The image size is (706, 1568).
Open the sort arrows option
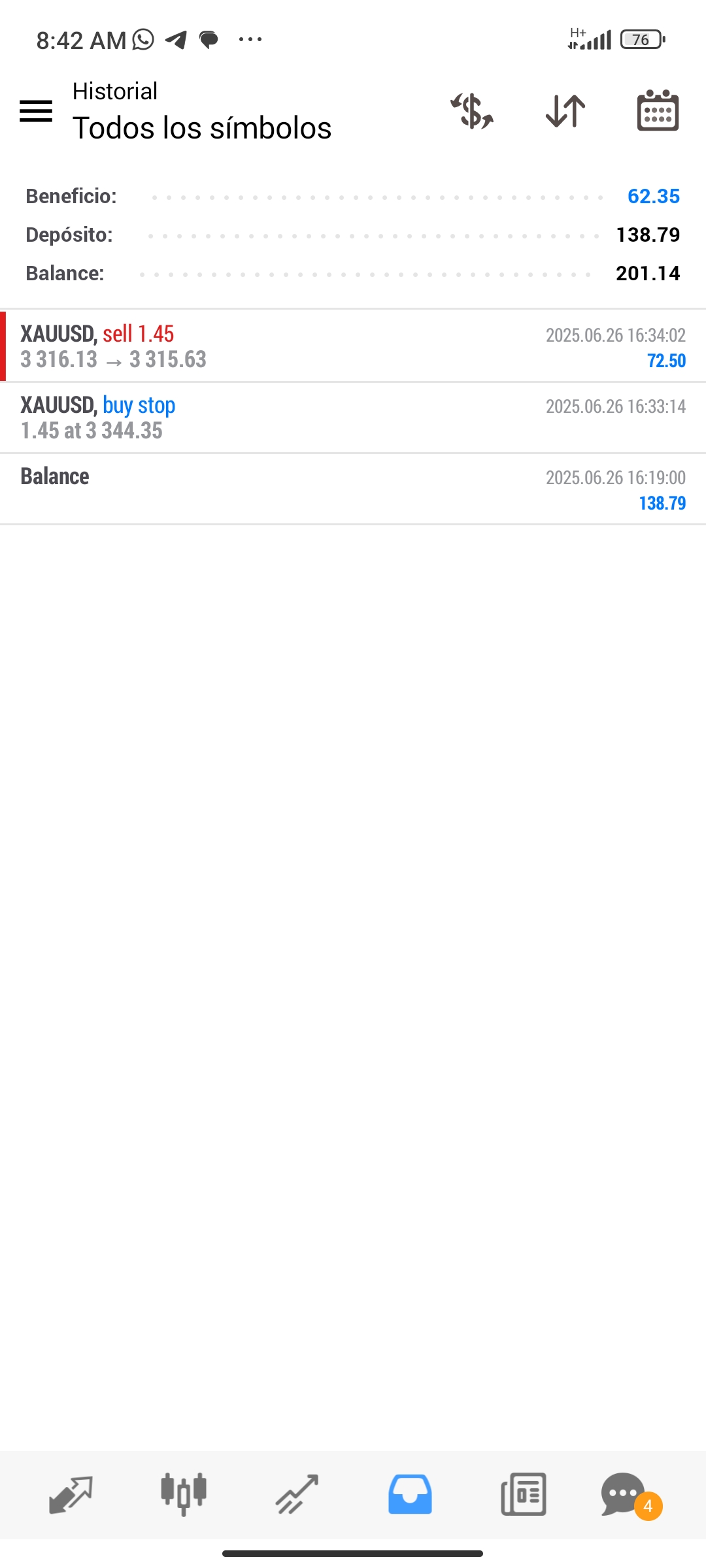pyautogui.click(x=565, y=111)
